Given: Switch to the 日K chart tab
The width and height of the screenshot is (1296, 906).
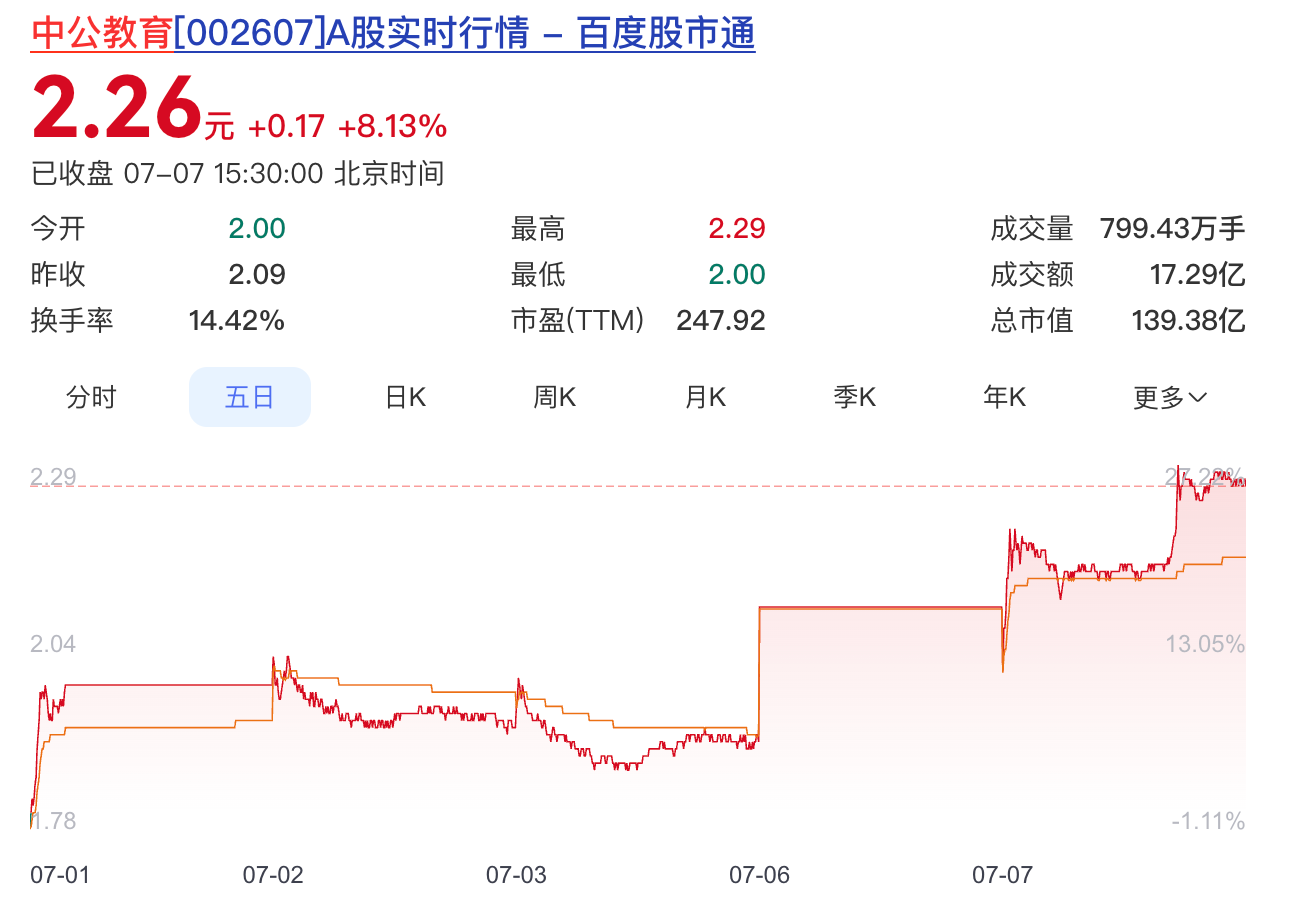Looking at the screenshot, I should 406,397.
